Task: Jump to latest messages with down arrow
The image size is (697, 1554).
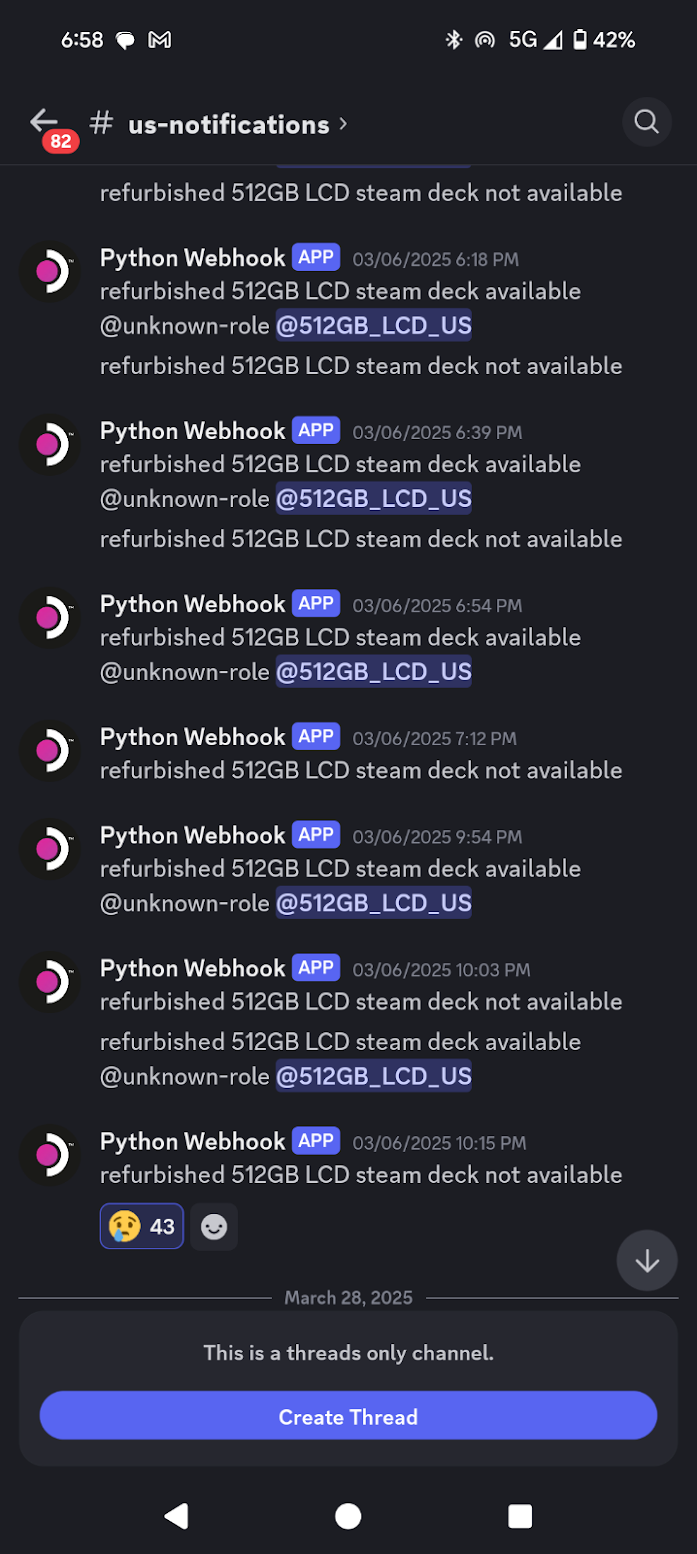Action: point(647,1260)
